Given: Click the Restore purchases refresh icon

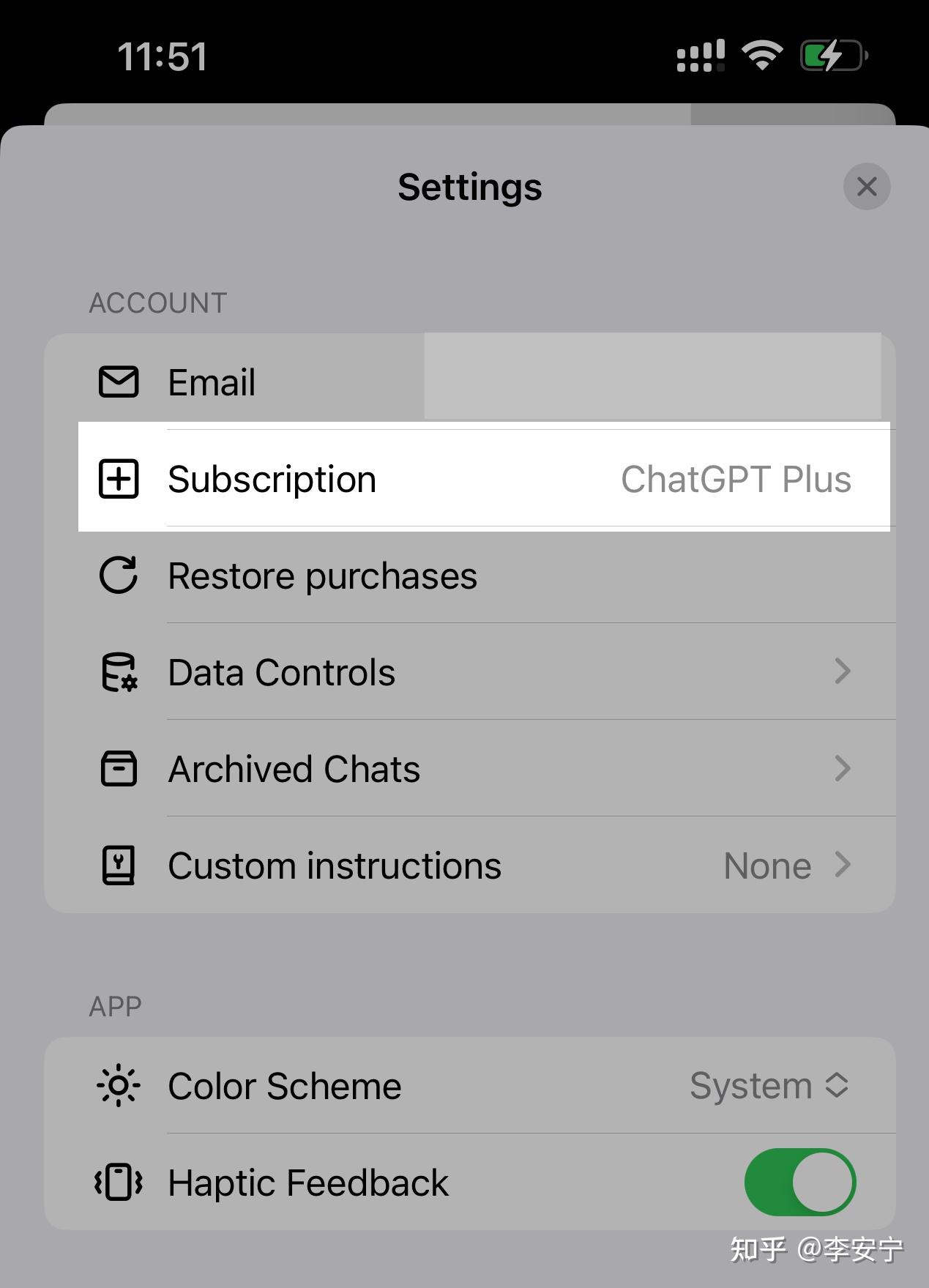Looking at the screenshot, I should click(118, 576).
